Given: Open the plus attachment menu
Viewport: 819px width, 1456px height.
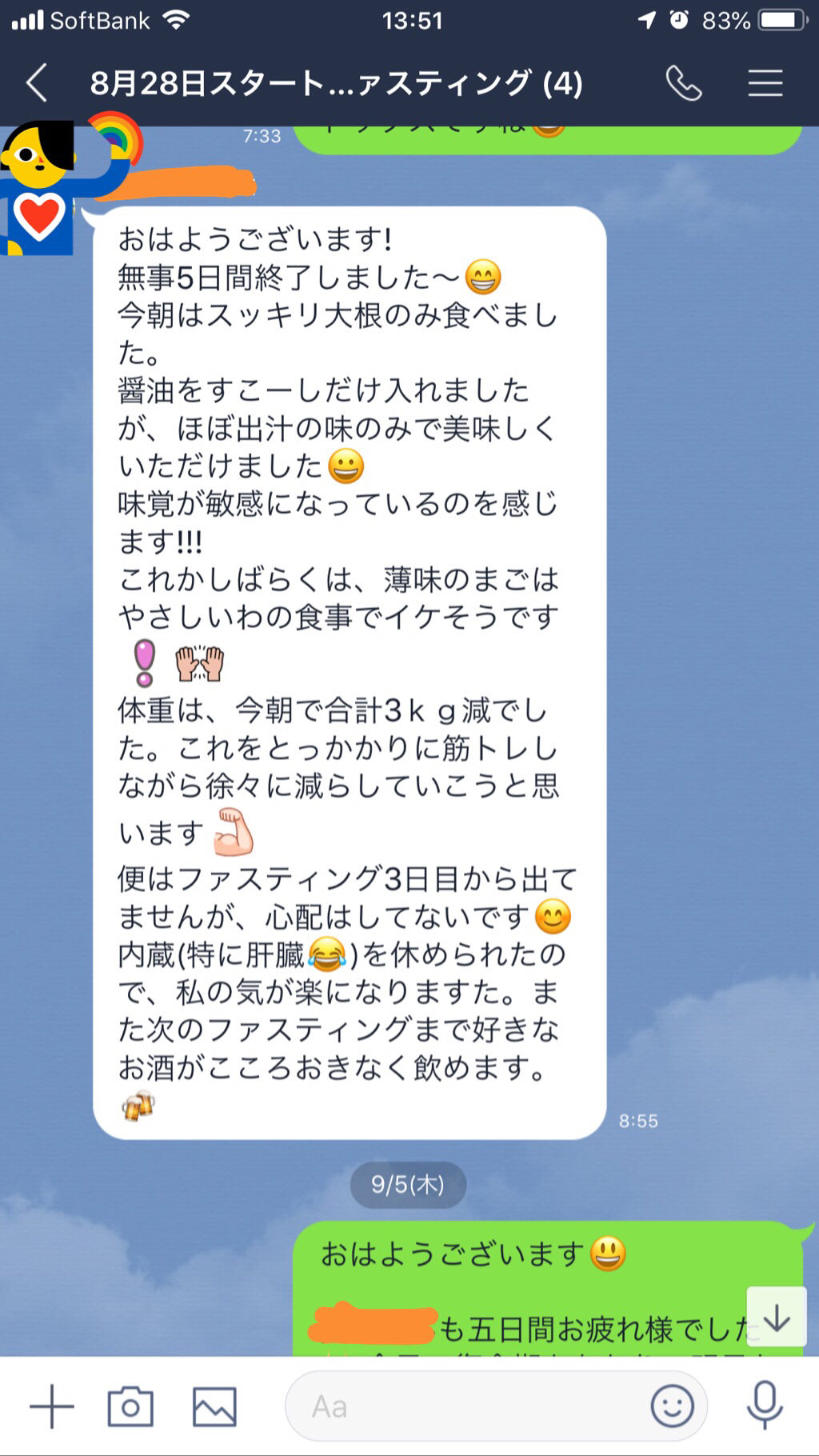Looking at the screenshot, I should (51, 1406).
